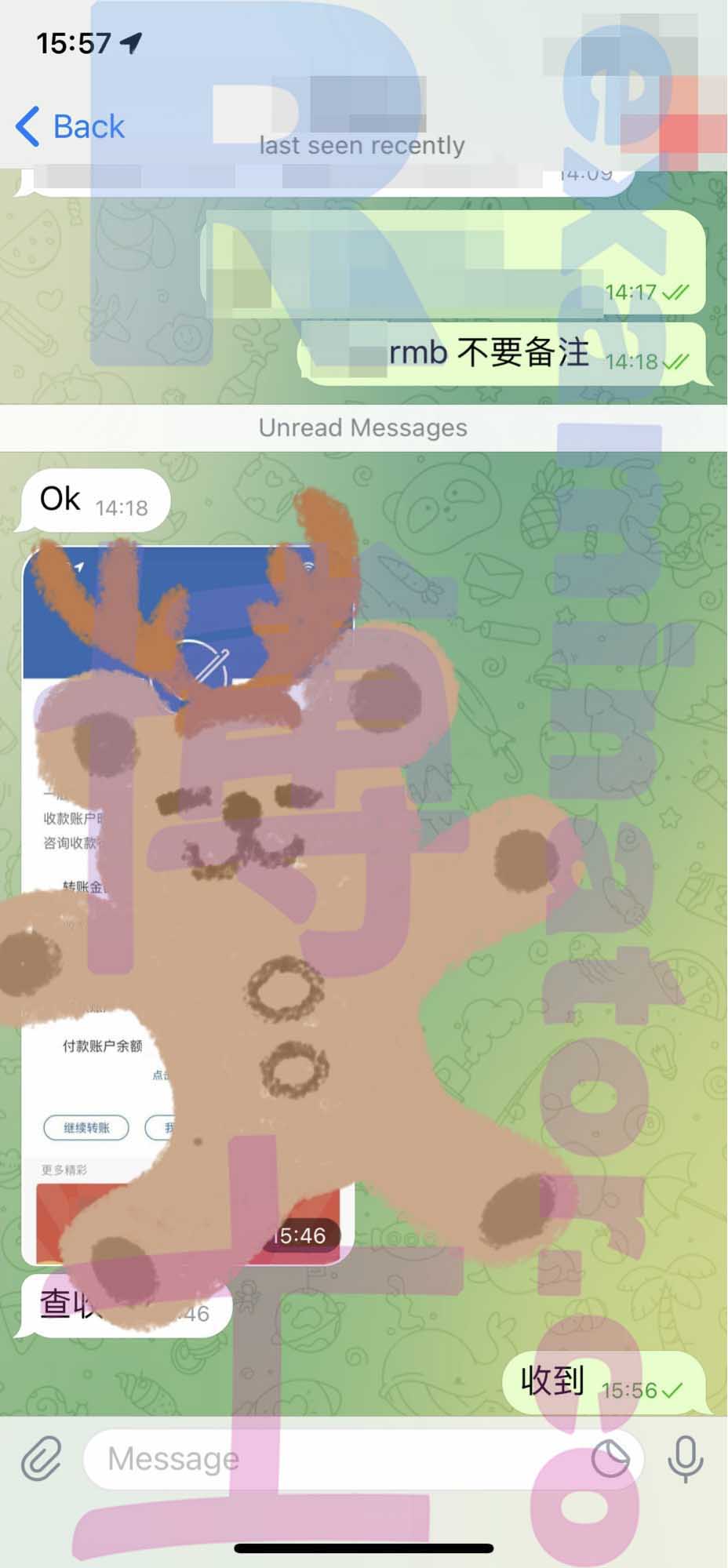This screenshot has width=728, height=1568.
Task: Open the received bank transfer screenshot
Action: click(188, 905)
